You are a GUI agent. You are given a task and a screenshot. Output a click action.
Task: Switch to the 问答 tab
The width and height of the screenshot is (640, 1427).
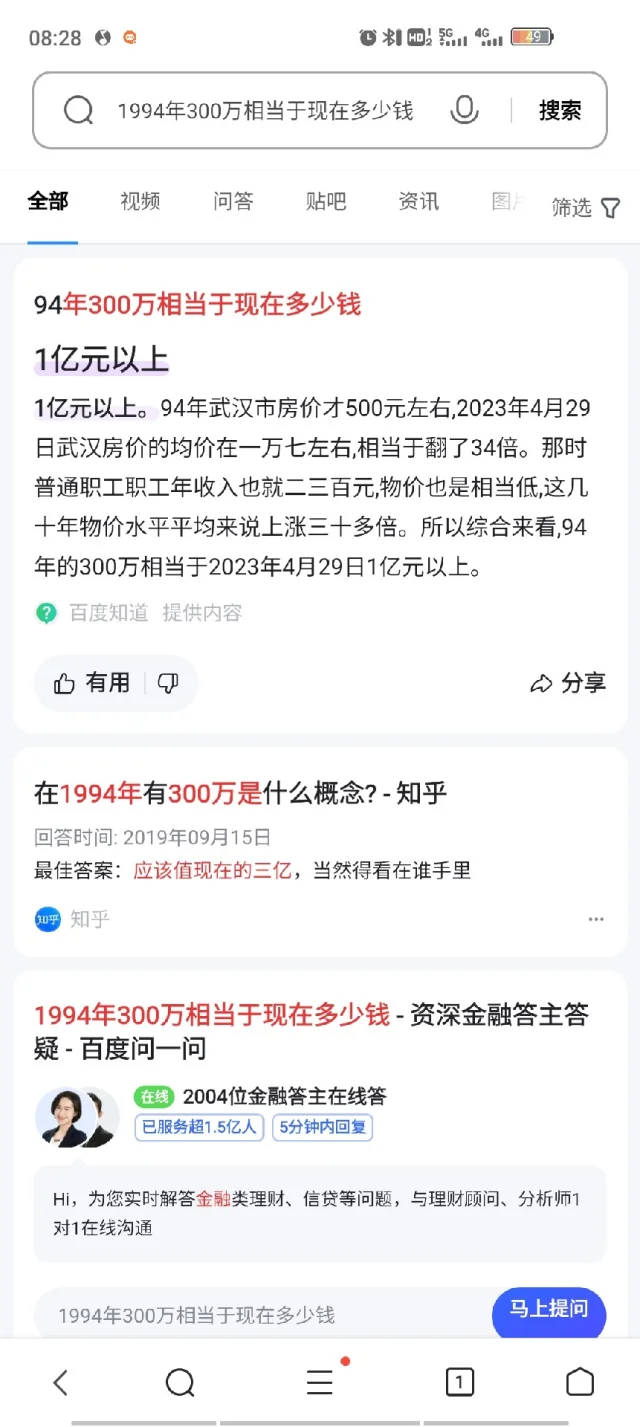point(233,201)
